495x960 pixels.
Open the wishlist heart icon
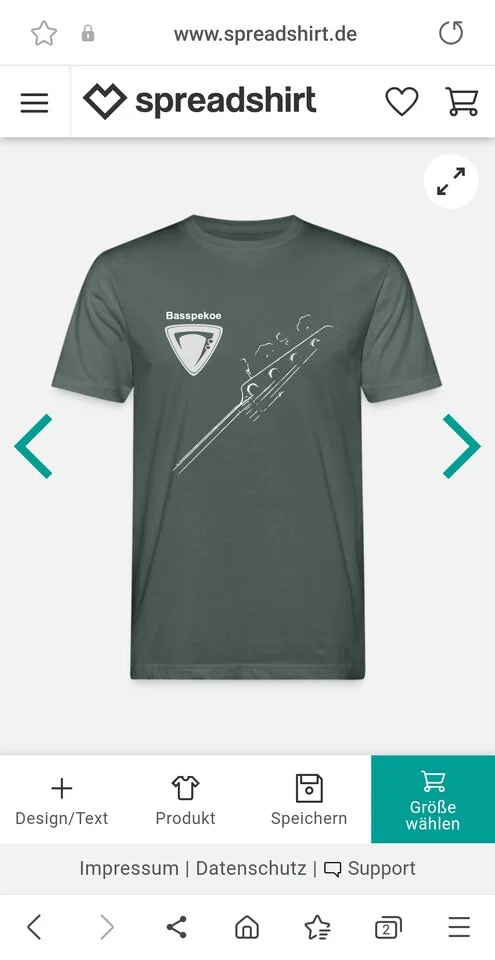pyautogui.click(x=402, y=102)
